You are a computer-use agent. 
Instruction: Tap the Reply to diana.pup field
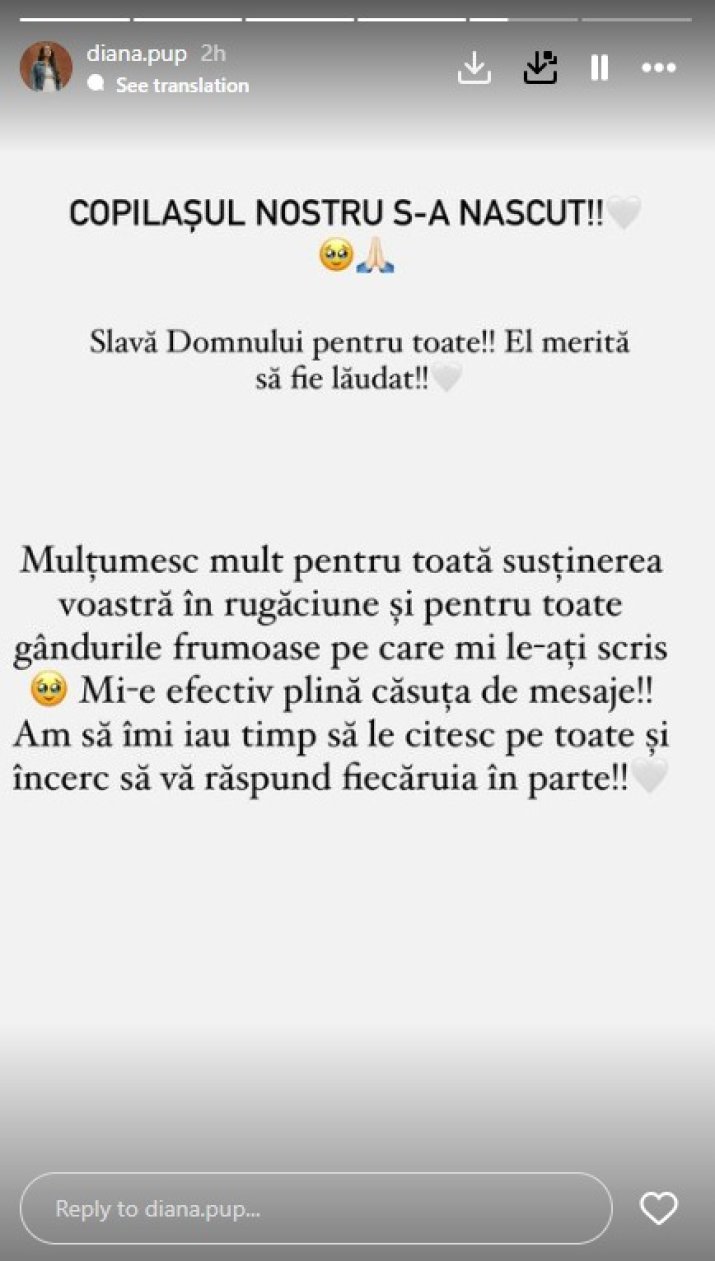pos(315,1208)
